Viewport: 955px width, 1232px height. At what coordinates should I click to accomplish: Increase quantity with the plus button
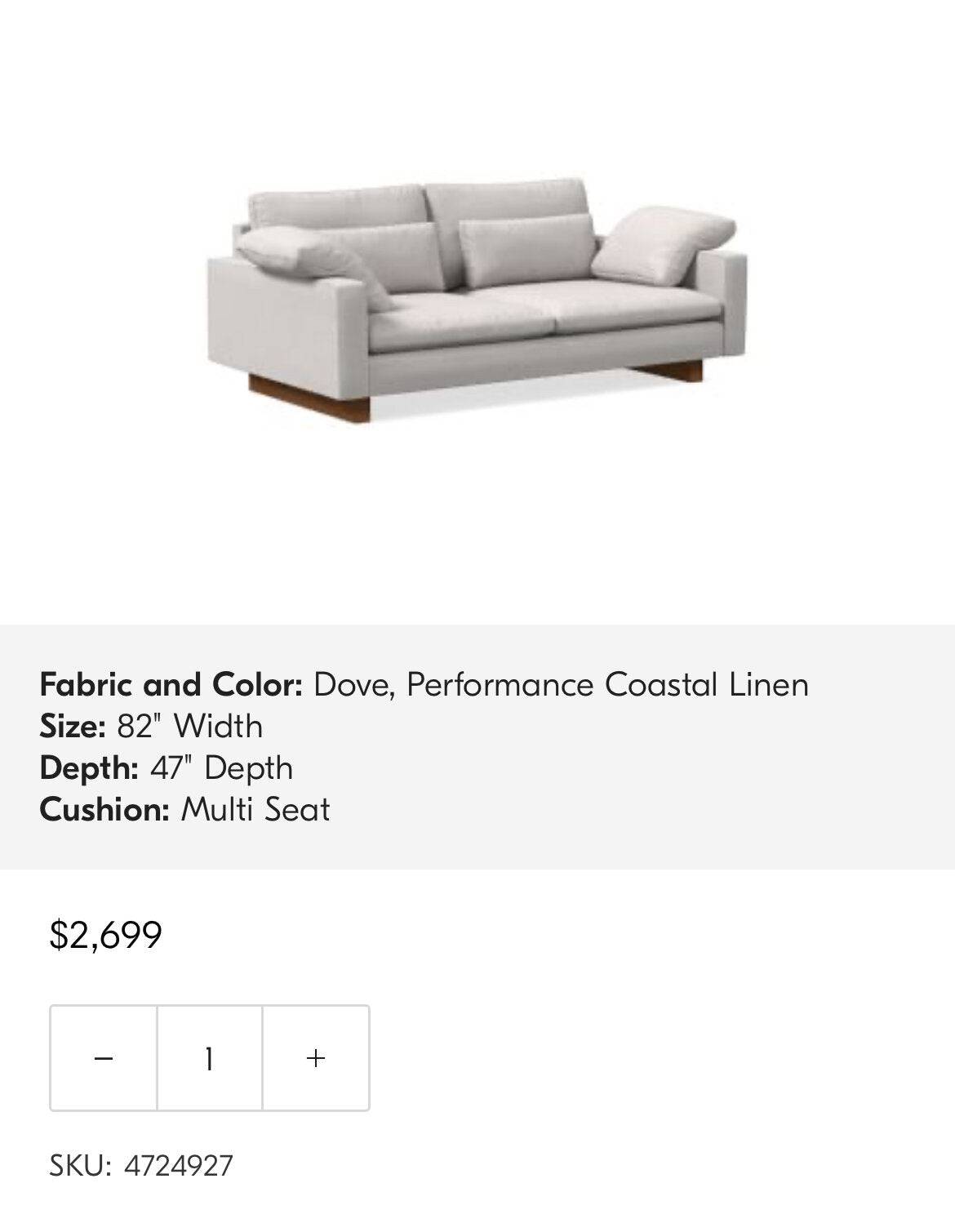(316, 1058)
